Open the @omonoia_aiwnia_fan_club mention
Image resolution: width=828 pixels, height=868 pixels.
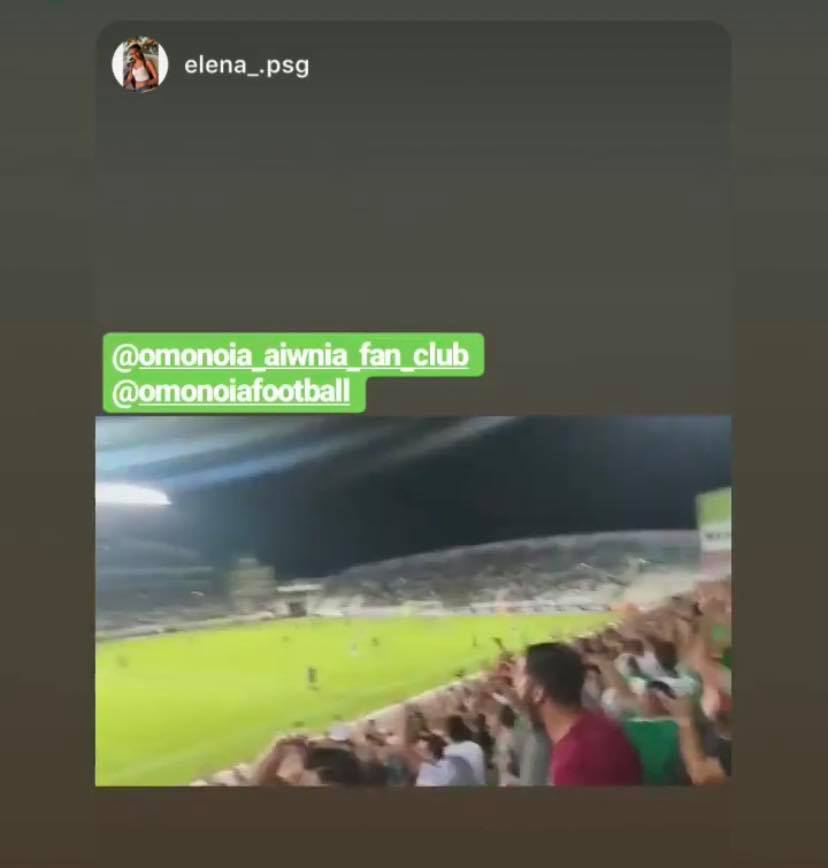click(x=292, y=355)
